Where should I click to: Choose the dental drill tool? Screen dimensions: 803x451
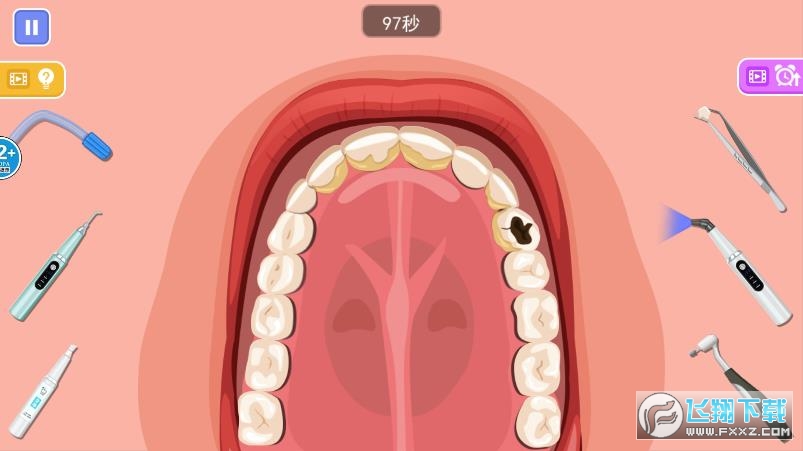[730, 368]
